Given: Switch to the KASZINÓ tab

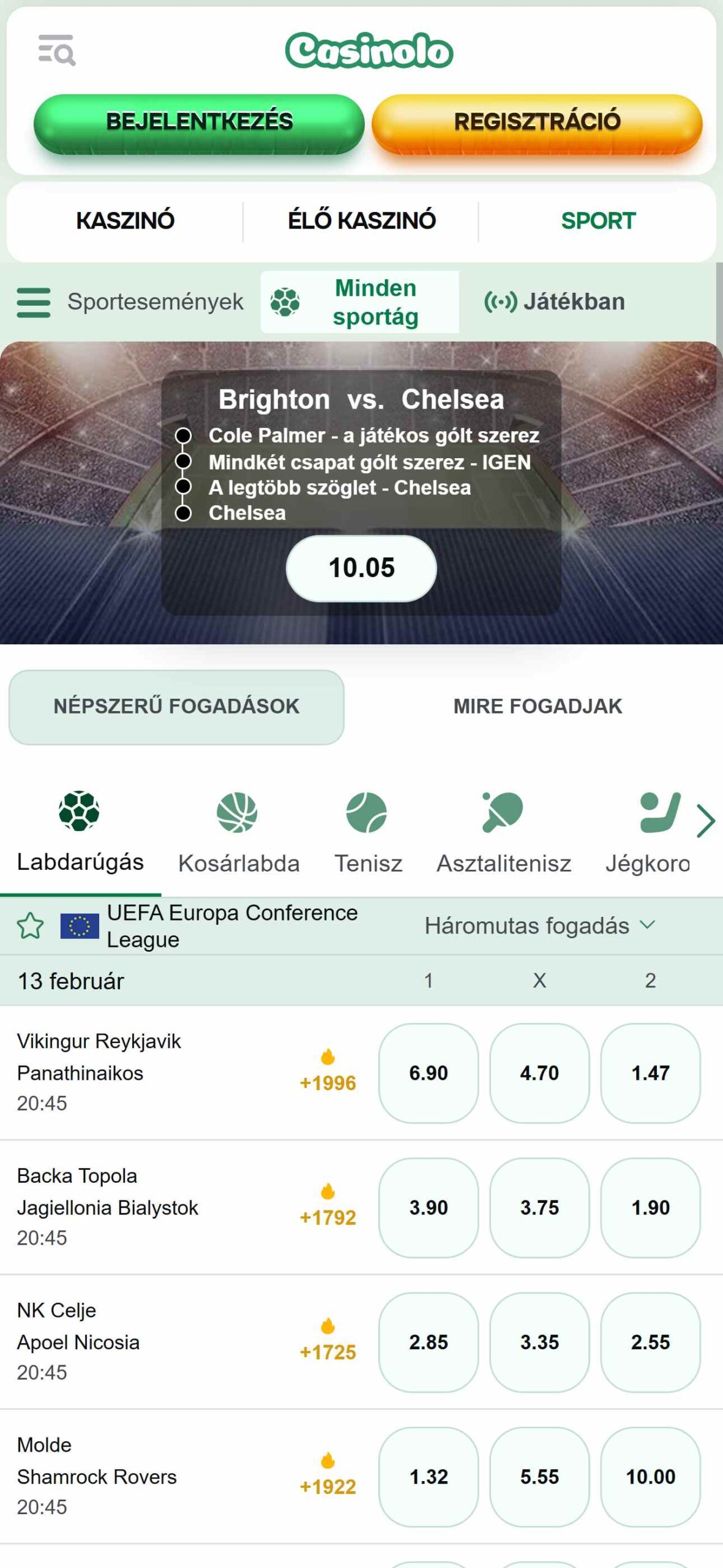Looking at the screenshot, I should coord(125,221).
